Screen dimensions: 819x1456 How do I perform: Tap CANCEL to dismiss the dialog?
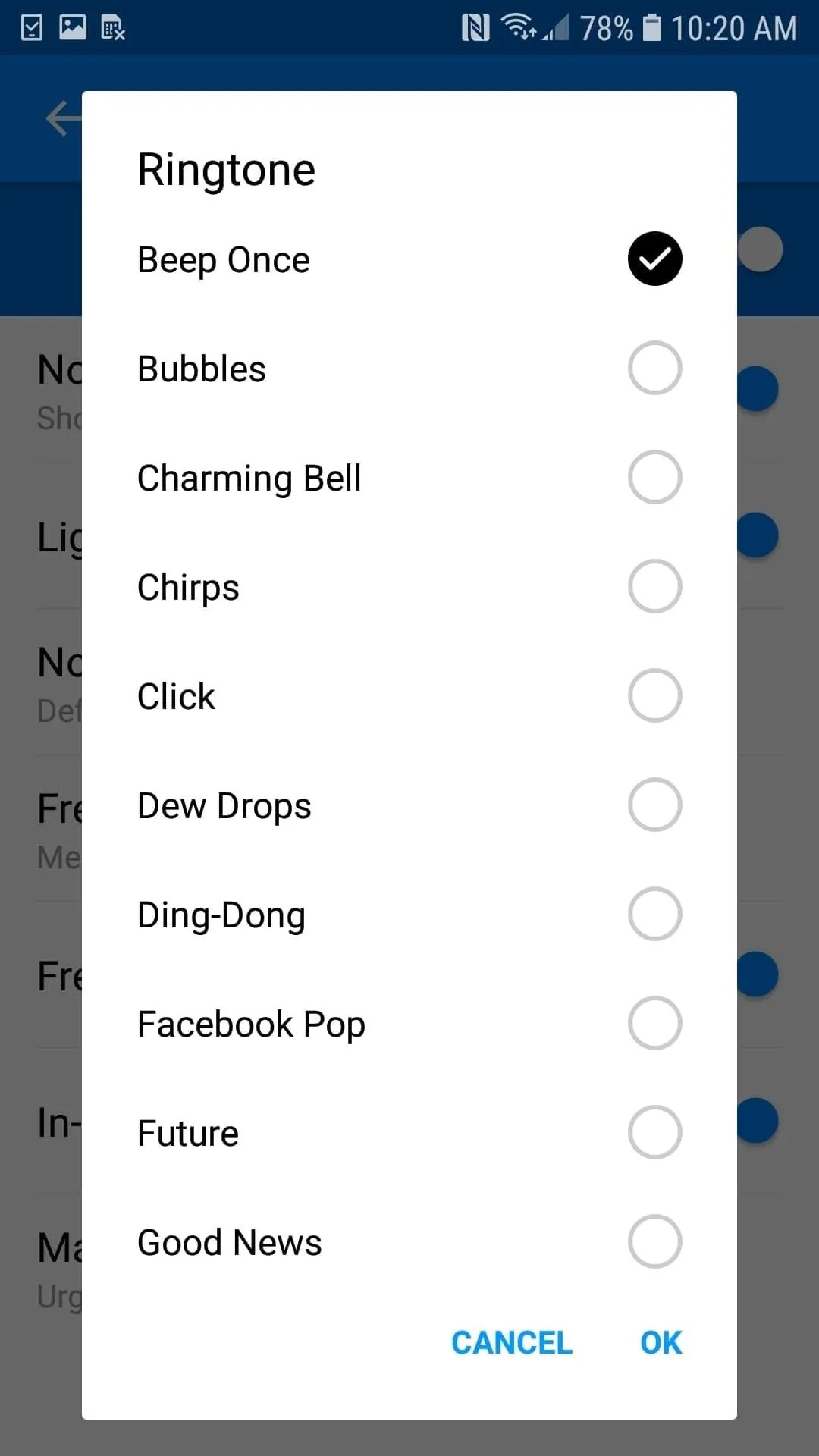point(512,1343)
